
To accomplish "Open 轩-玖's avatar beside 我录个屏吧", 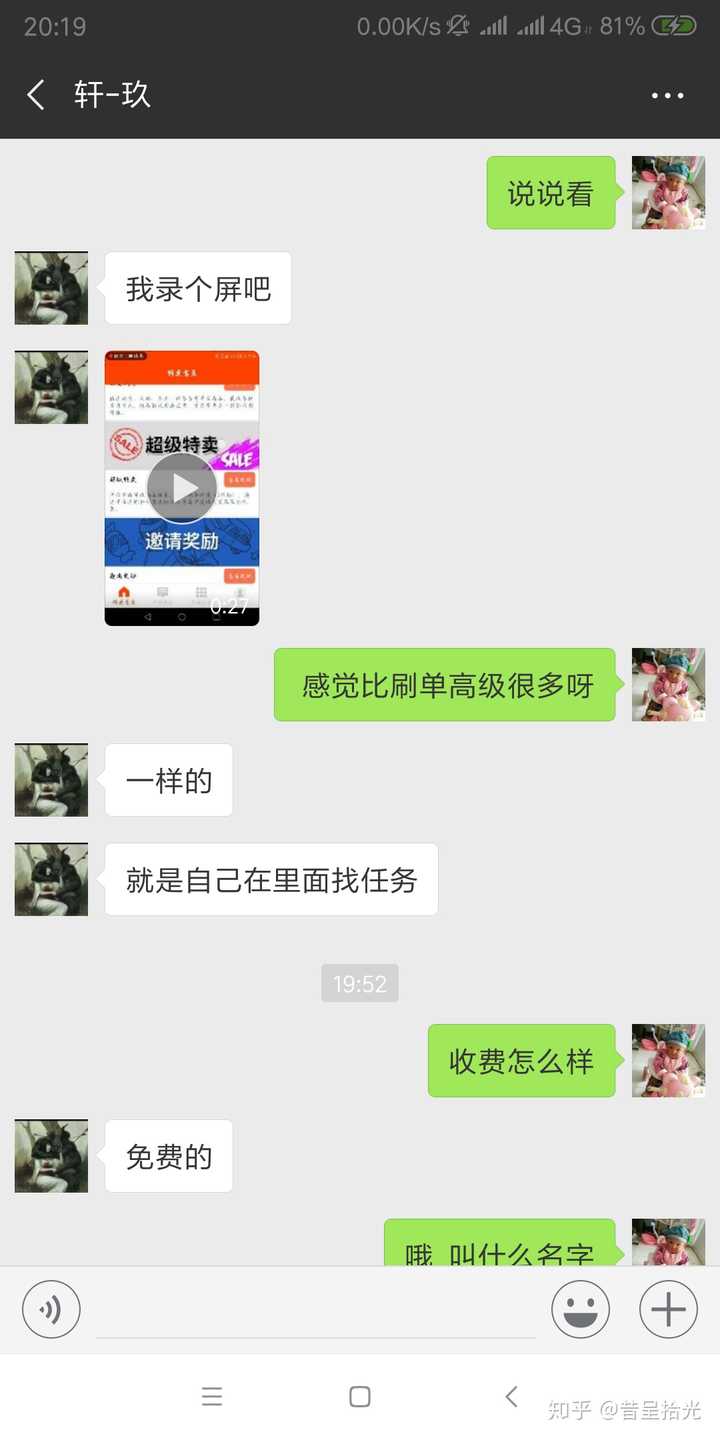I will click(x=51, y=288).
